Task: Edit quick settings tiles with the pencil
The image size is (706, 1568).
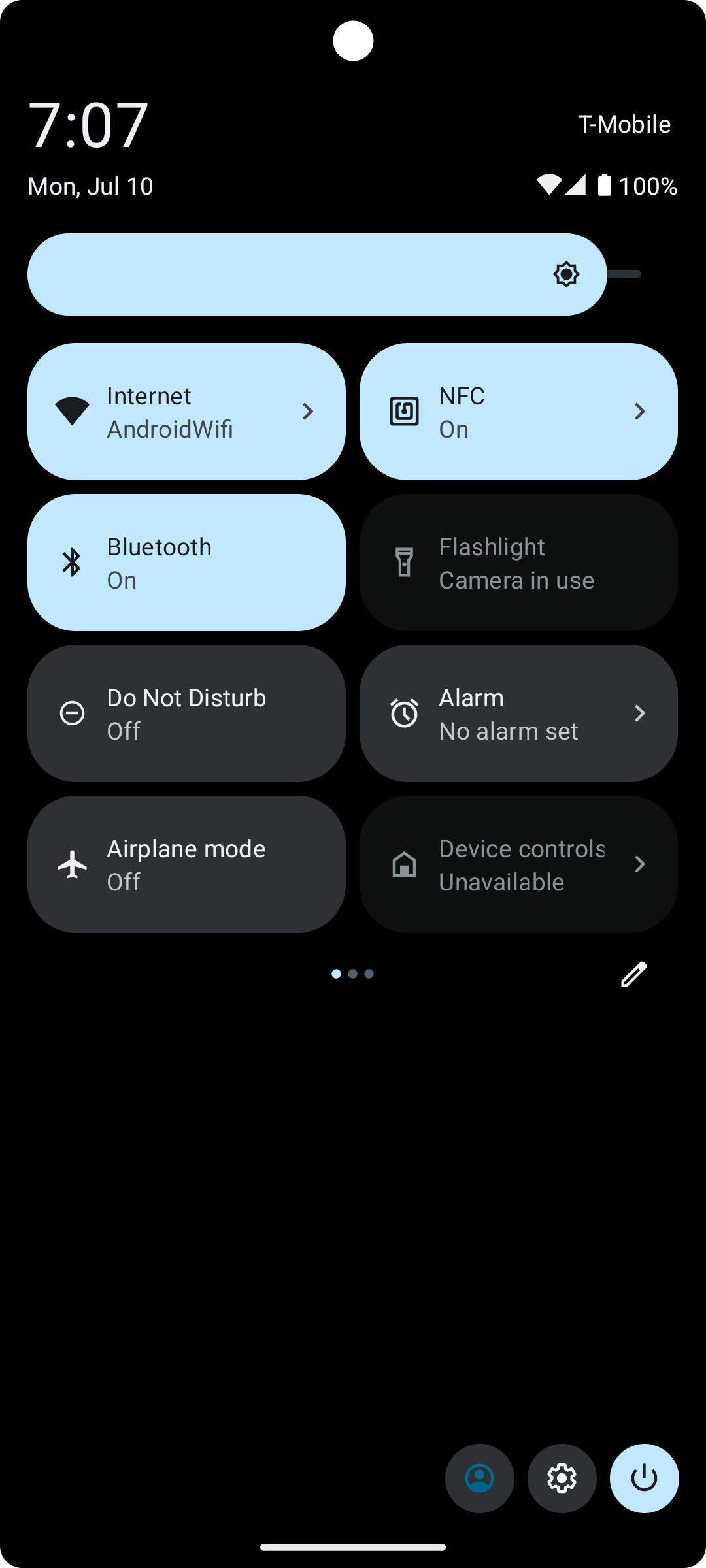Action: [x=633, y=974]
